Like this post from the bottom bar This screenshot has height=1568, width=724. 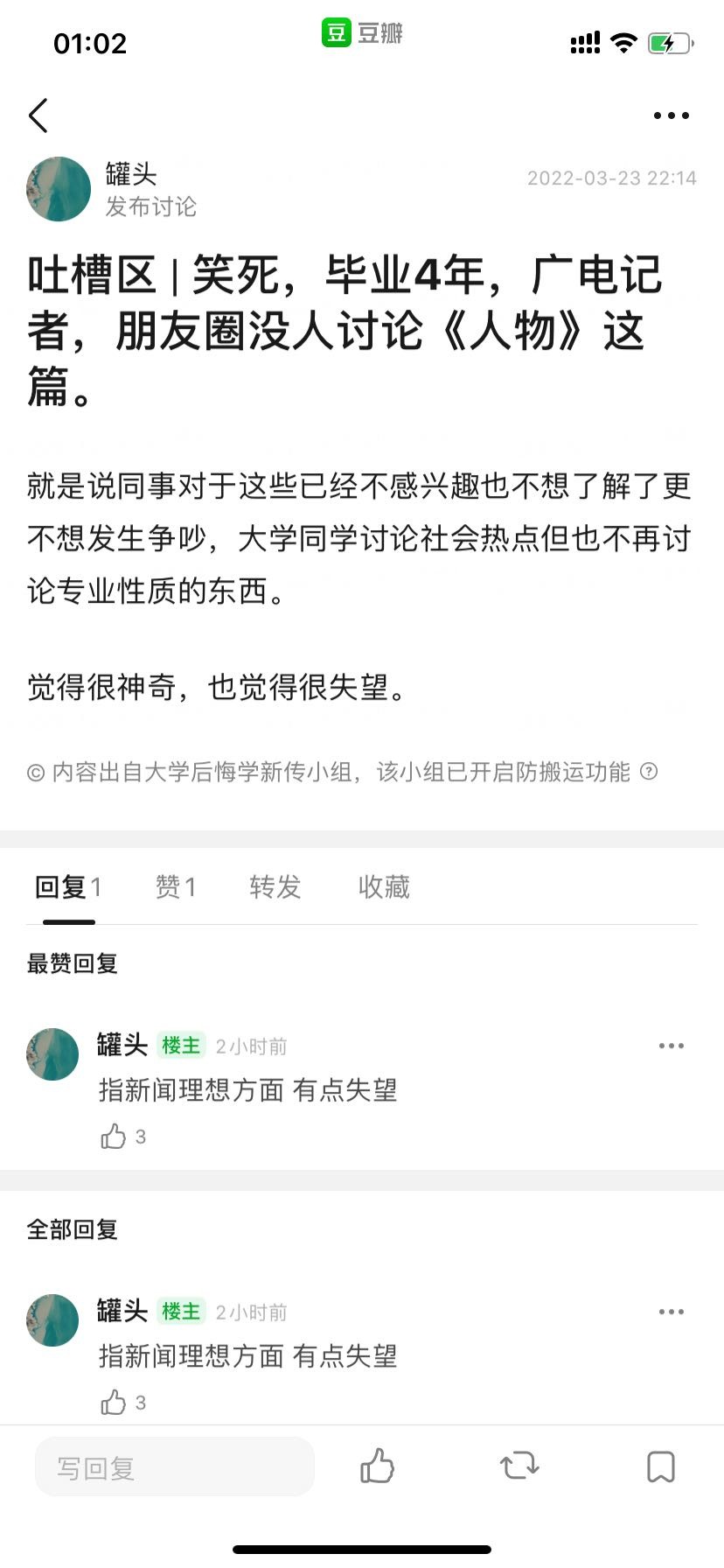click(x=378, y=1466)
